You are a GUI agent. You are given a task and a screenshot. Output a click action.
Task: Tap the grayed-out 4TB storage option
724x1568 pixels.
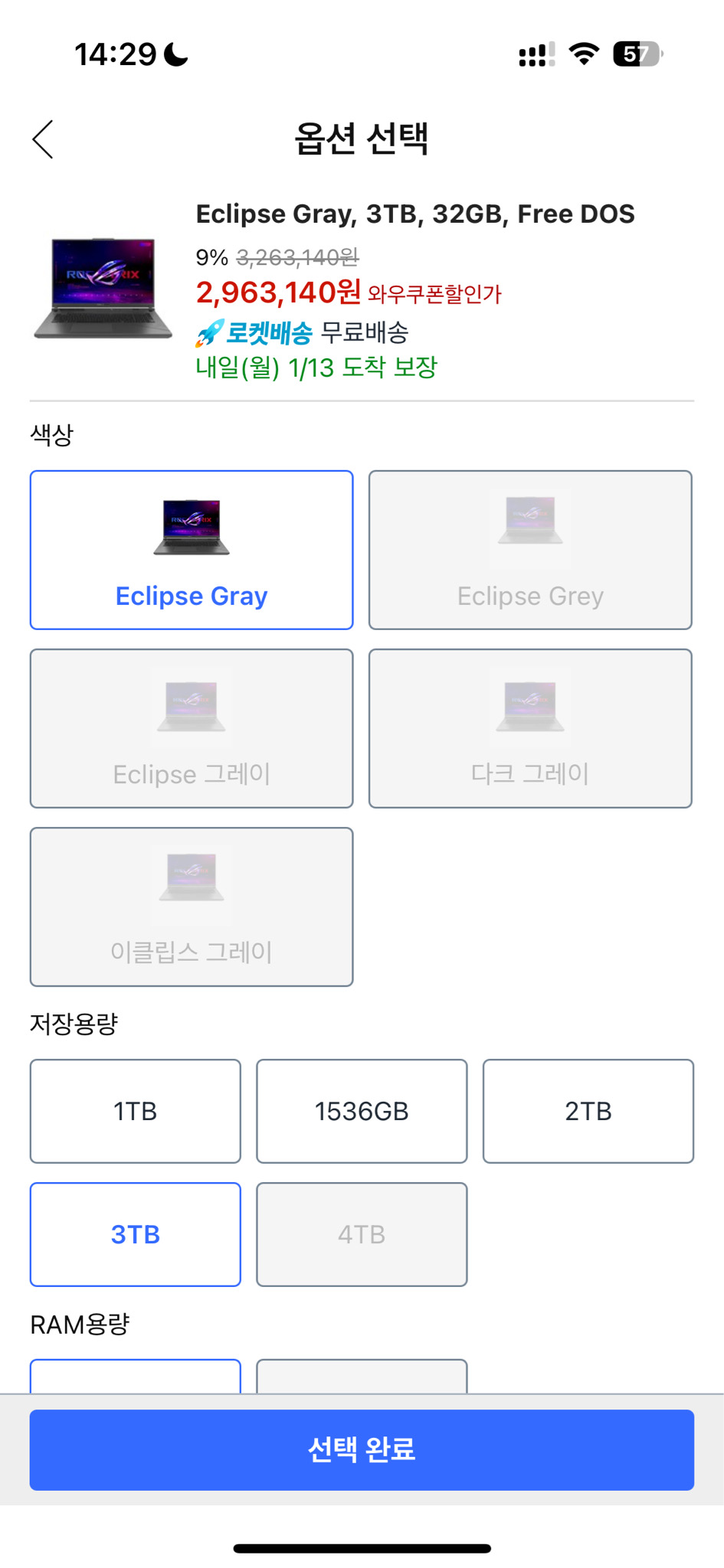(x=361, y=1234)
